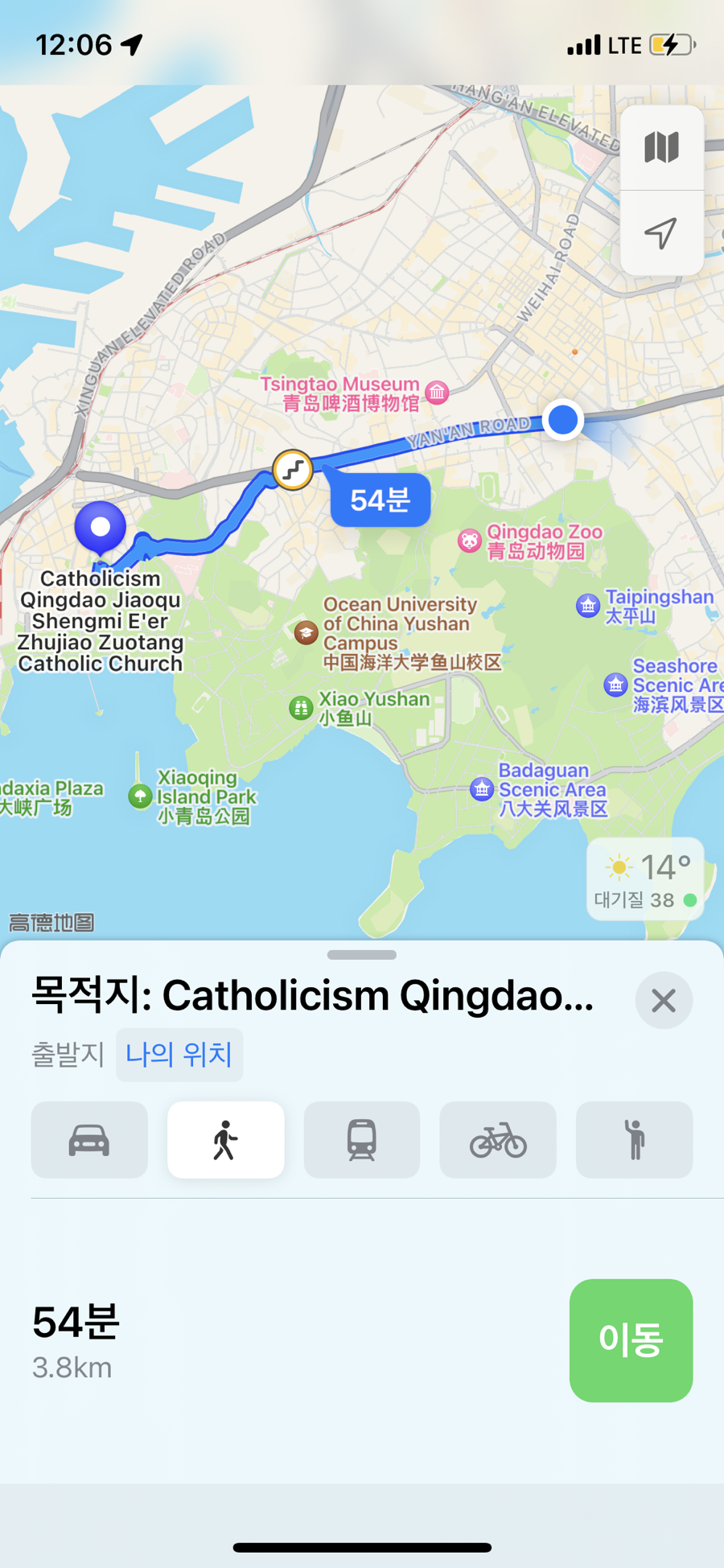The height and width of the screenshot is (1568, 724).
Task: Select the 54분 walking route
Action: click(380, 500)
